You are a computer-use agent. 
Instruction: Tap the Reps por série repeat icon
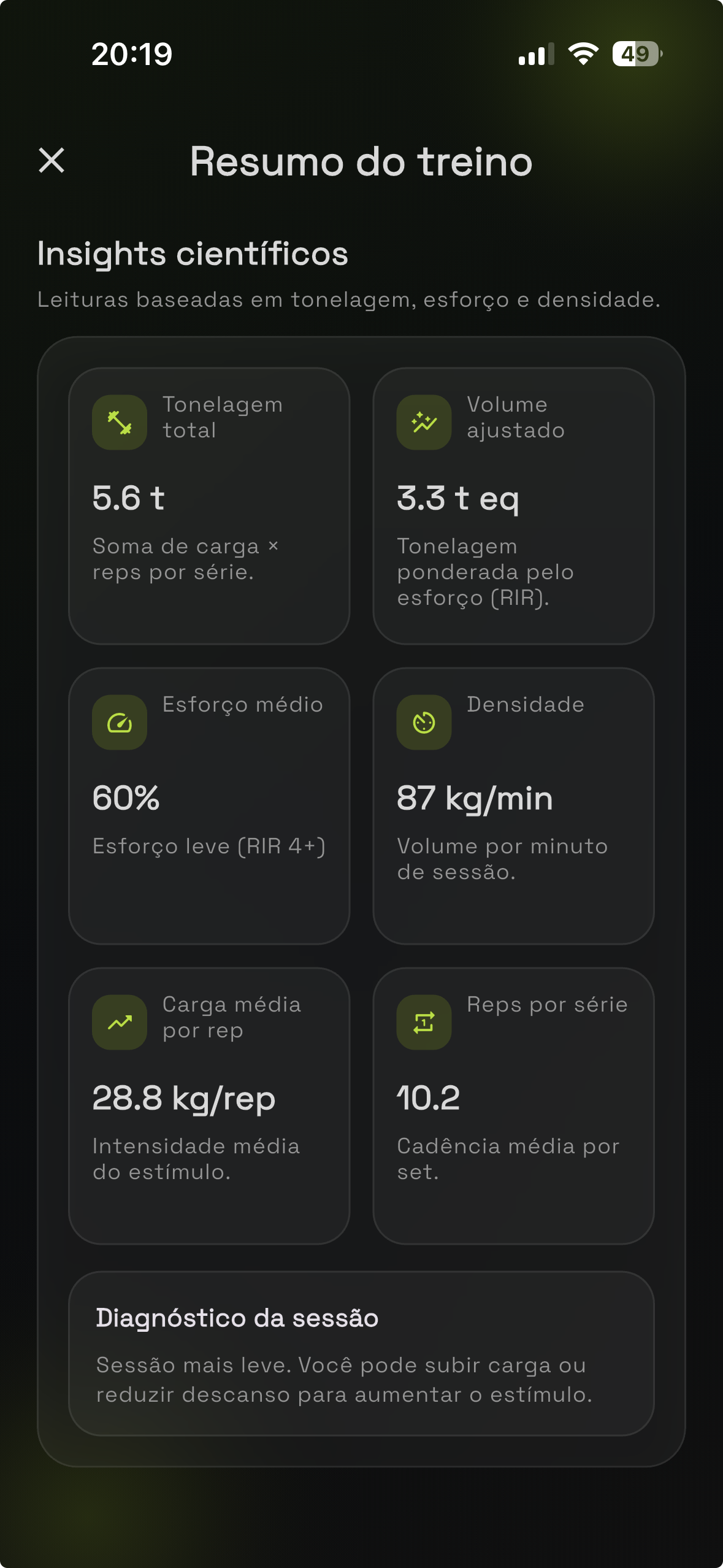(x=424, y=1021)
